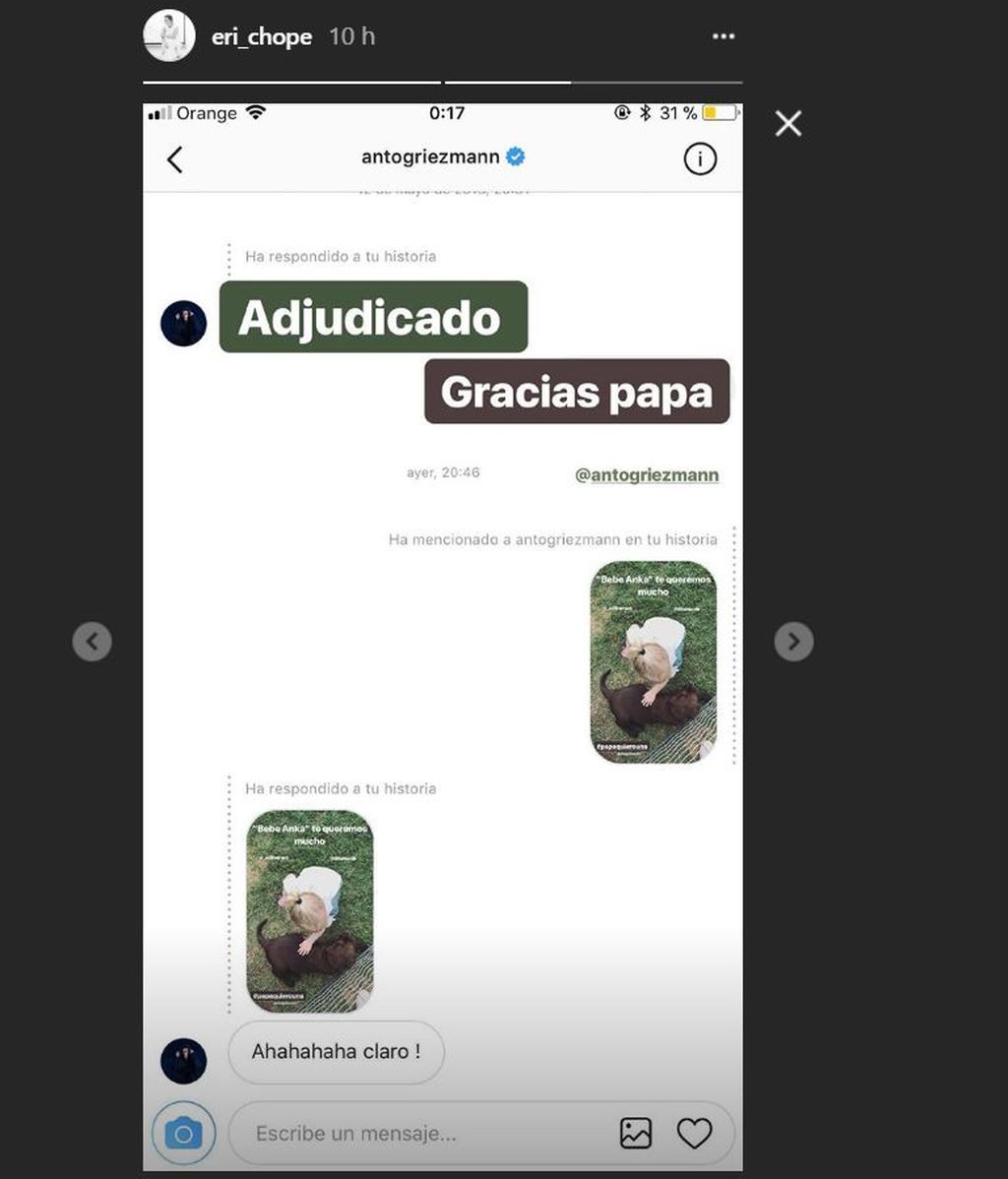Open the story overflow menu
The width and height of the screenshot is (1008, 1179).
click(724, 36)
